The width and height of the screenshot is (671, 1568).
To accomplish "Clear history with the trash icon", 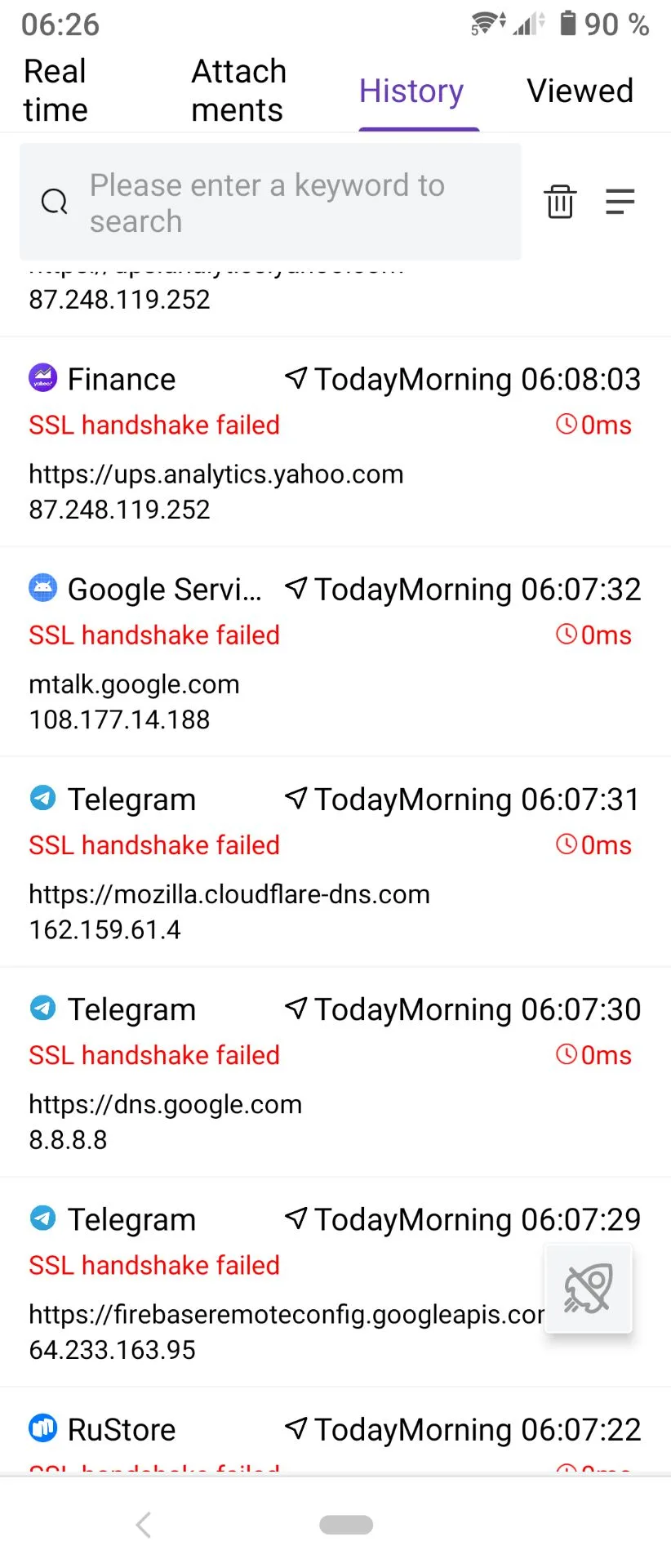I will (560, 202).
